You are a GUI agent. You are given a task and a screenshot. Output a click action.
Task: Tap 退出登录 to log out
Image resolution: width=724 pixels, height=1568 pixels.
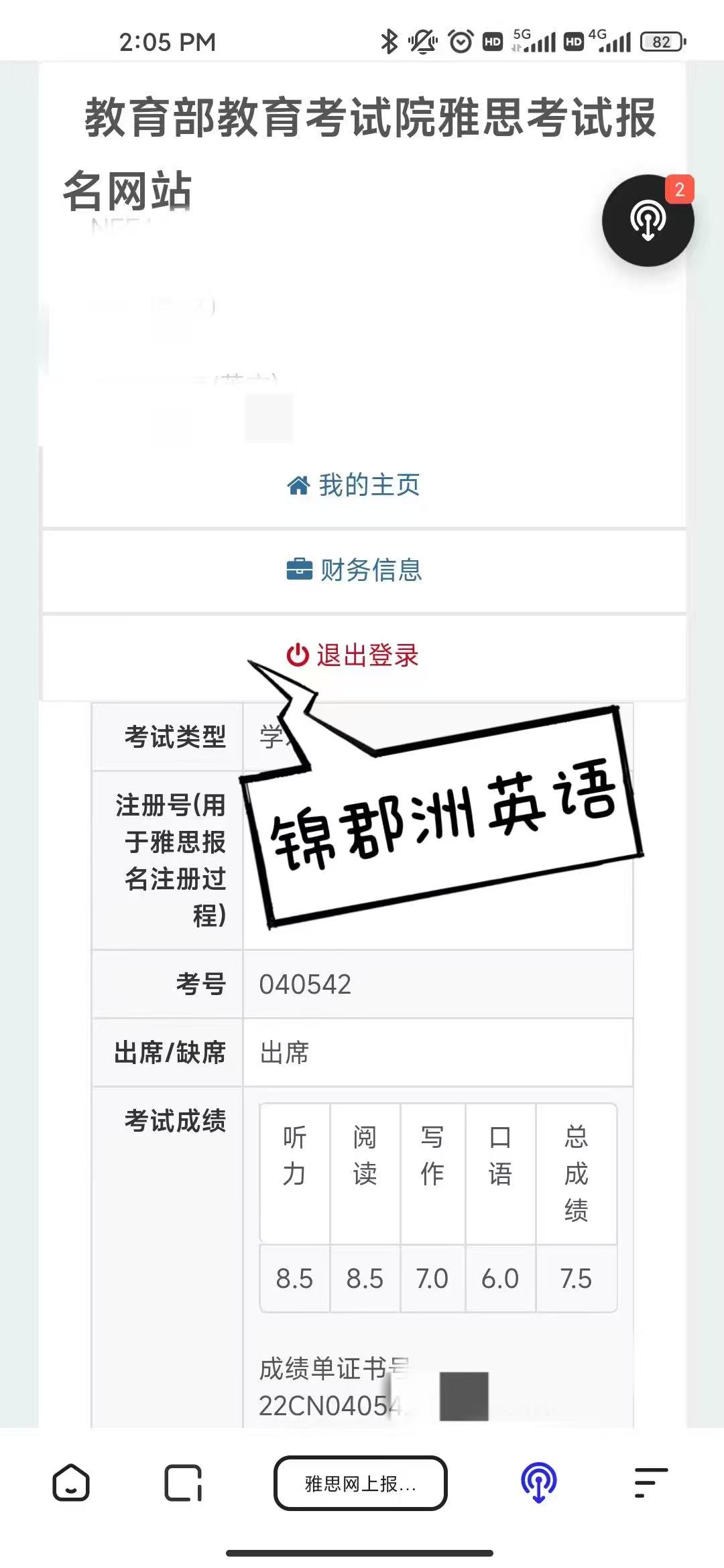(353, 655)
